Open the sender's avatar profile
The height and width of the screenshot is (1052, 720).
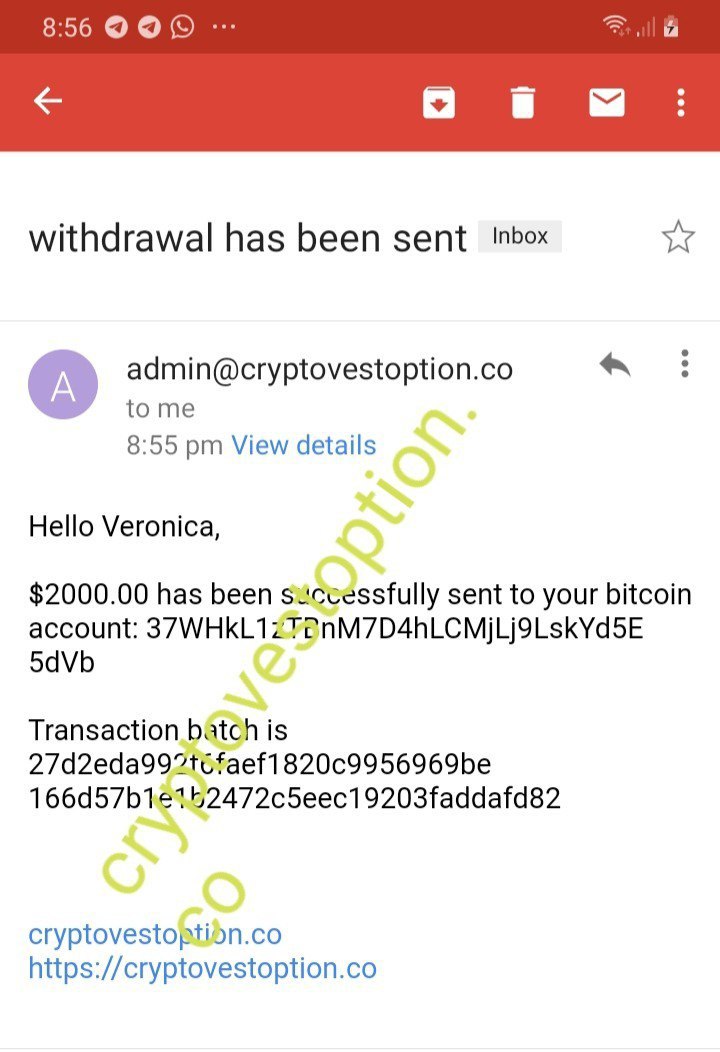tap(63, 384)
